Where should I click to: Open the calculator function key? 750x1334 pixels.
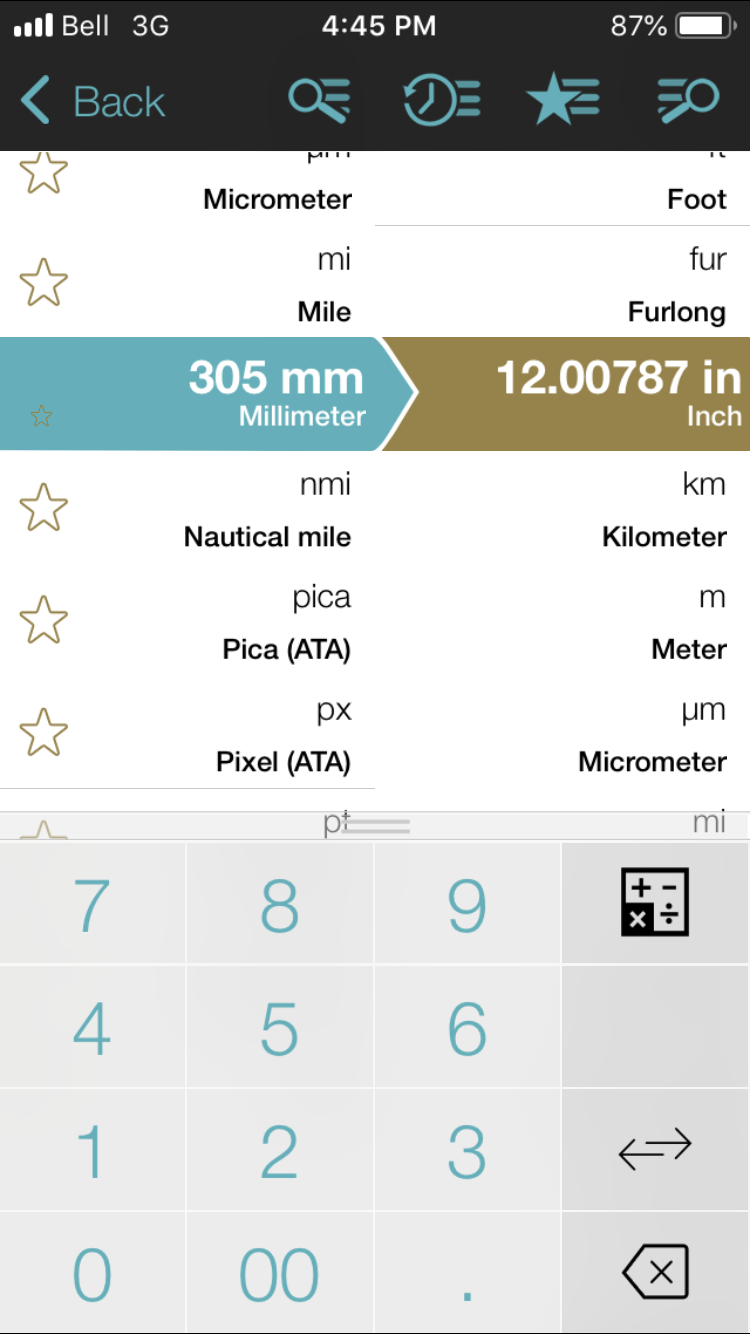click(655, 902)
